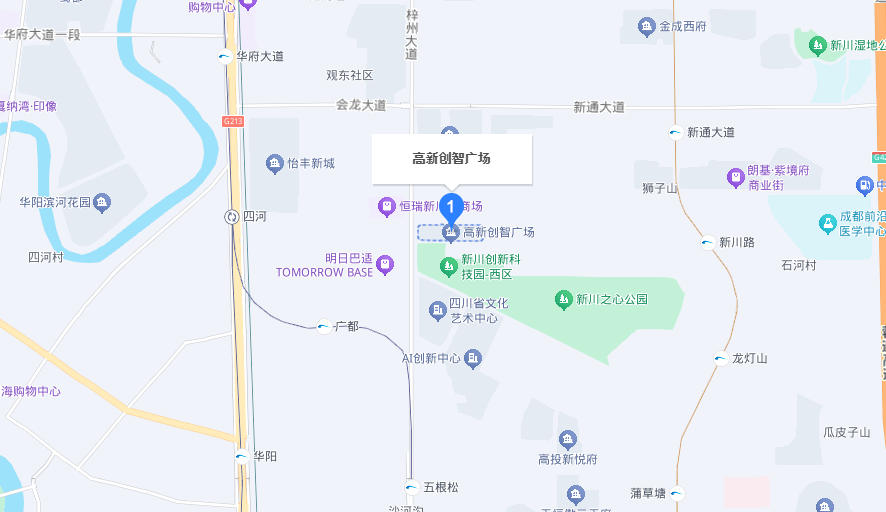This screenshot has width=886, height=512.
Task: Tap the 龙灯山 metro station icon
Action: click(721, 358)
